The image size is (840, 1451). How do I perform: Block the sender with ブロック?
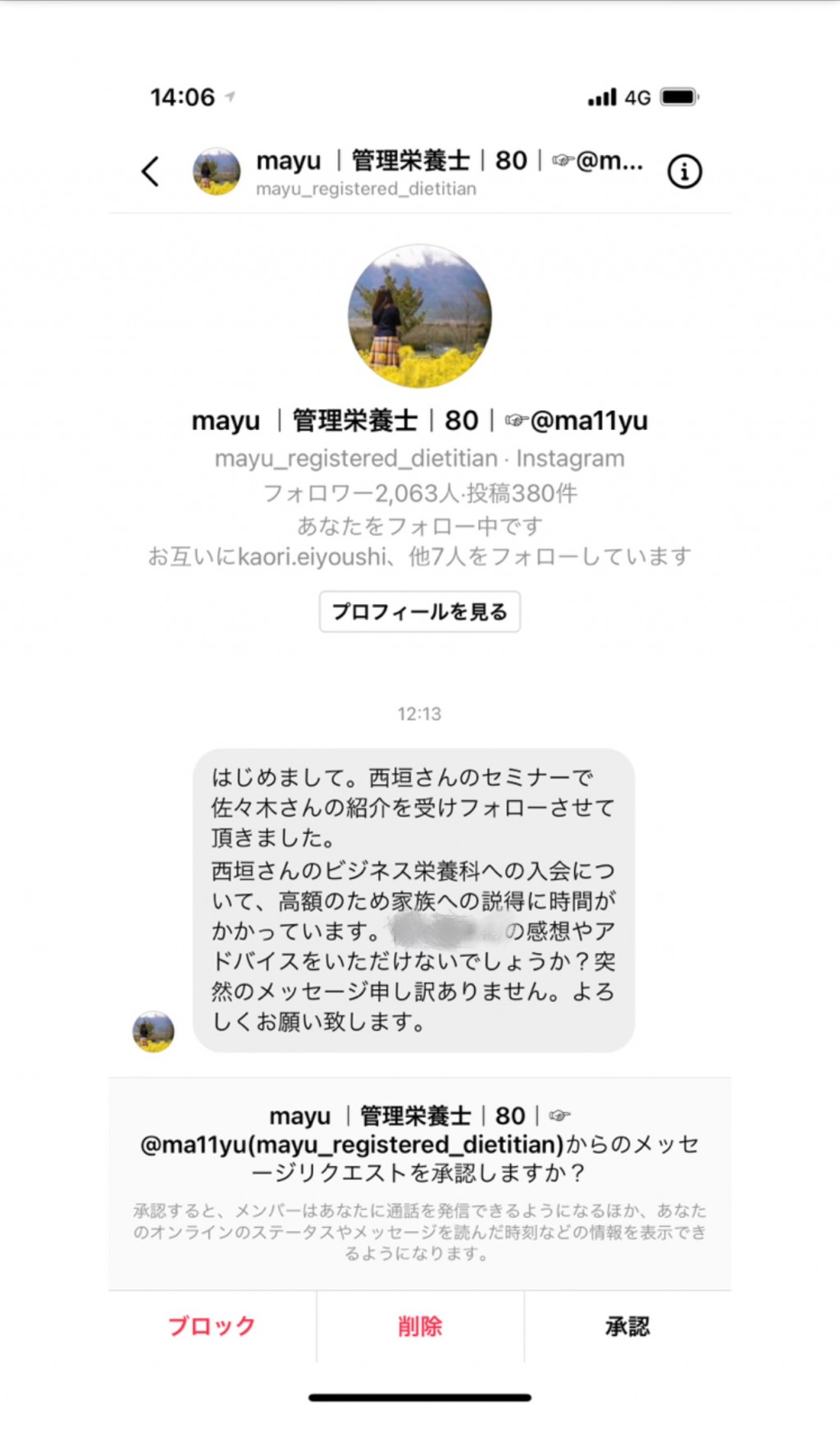point(212,1325)
